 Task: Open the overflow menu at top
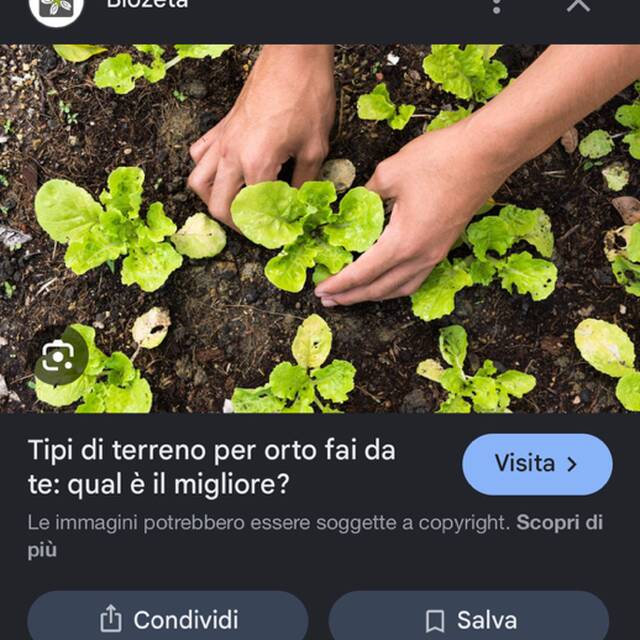[497, 5]
